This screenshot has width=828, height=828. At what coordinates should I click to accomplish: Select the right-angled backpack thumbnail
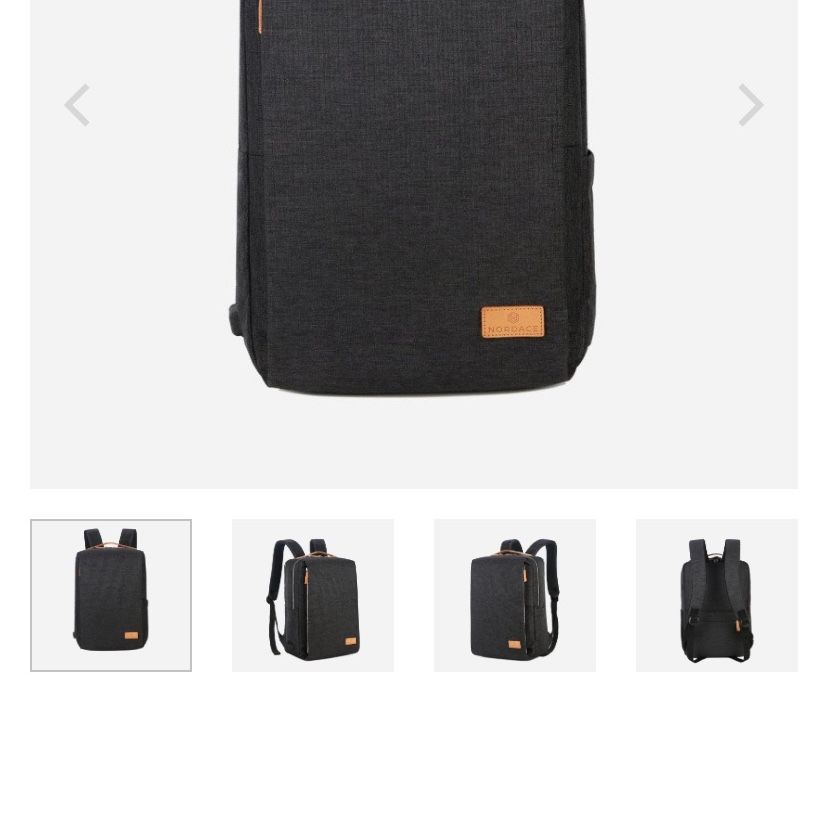[515, 595]
